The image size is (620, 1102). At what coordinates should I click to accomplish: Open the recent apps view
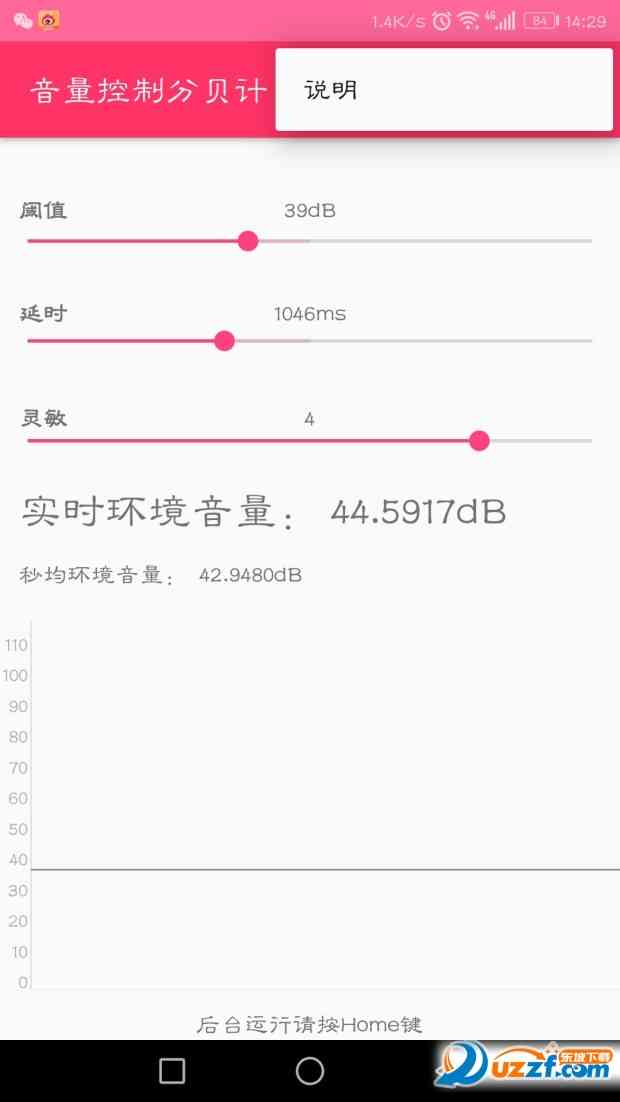pyautogui.click(x=172, y=1071)
